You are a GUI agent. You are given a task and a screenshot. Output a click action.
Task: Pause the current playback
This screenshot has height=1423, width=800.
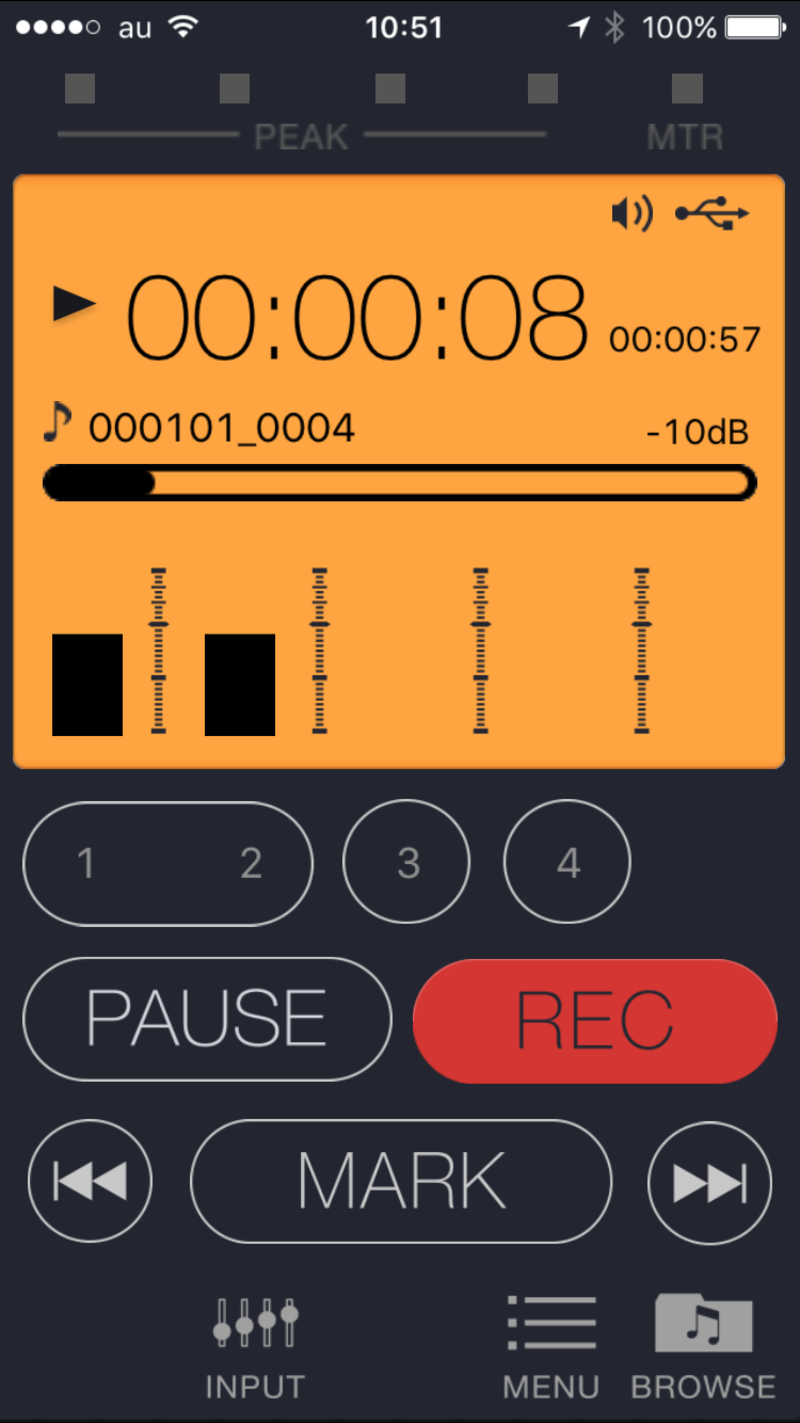click(207, 1019)
